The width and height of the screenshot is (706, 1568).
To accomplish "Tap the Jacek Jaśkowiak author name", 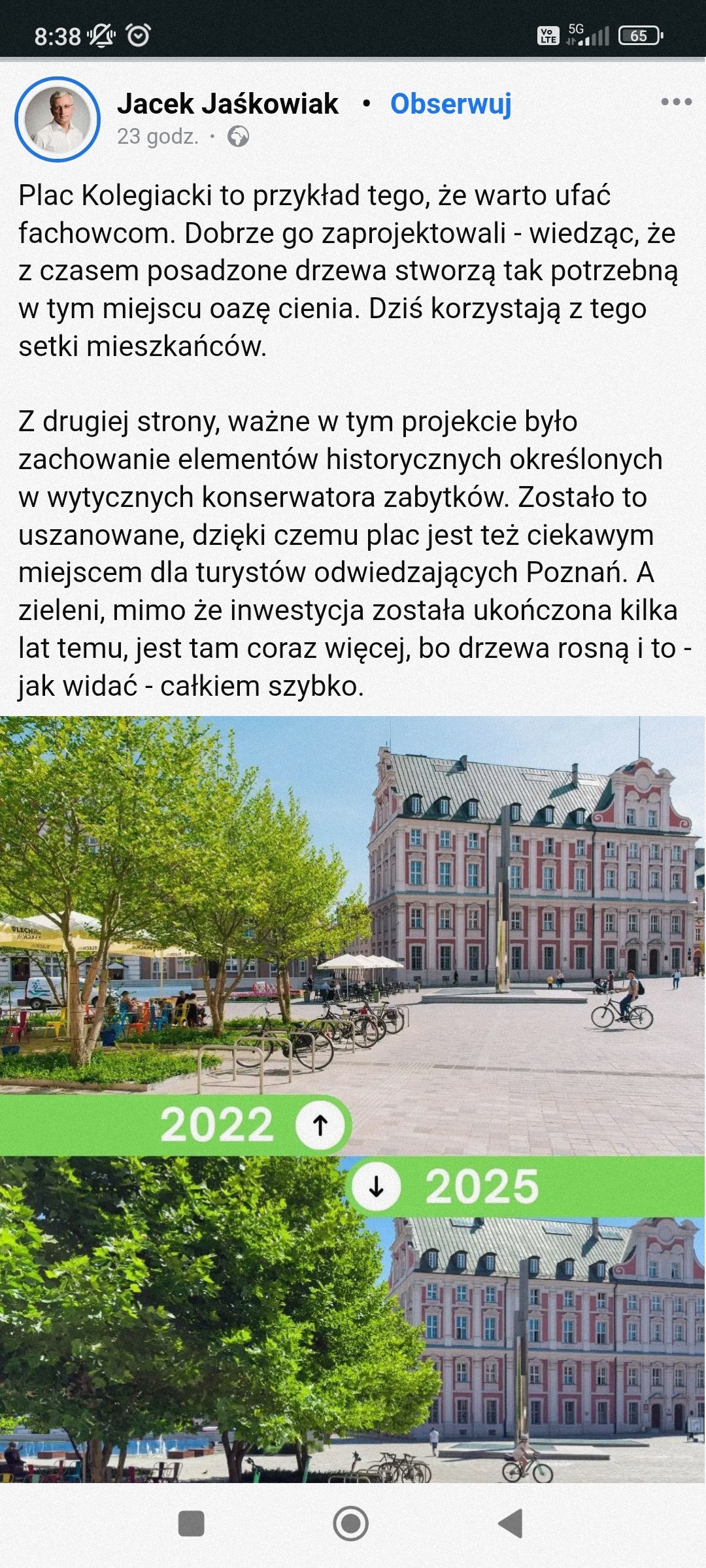I will coord(227,104).
